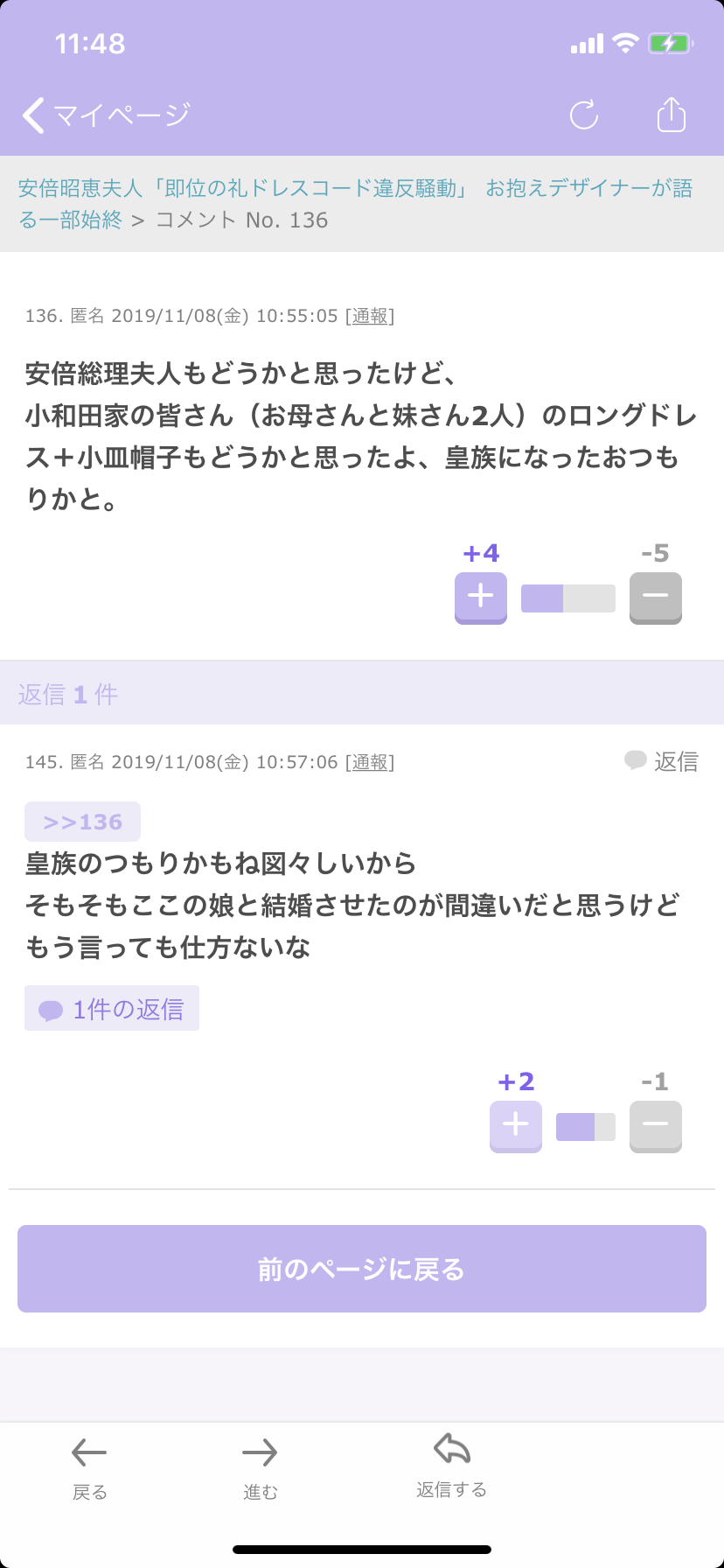
Task: Tap 返信 beside comment 145
Action: tap(662, 761)
